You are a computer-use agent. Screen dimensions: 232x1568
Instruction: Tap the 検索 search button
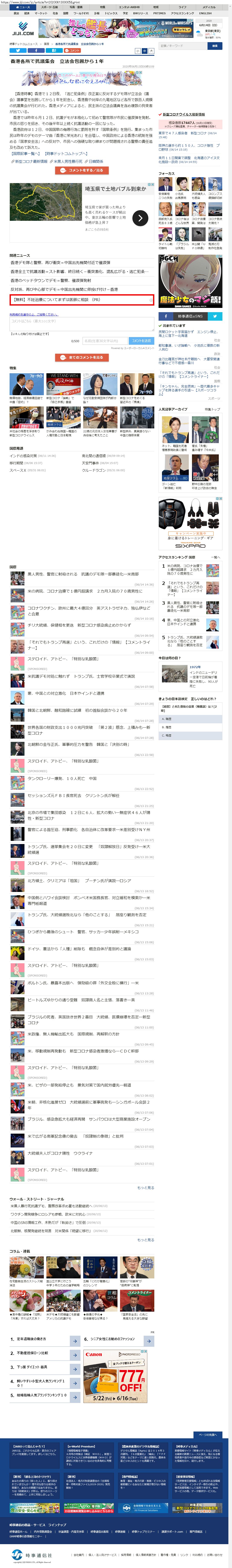214,46
